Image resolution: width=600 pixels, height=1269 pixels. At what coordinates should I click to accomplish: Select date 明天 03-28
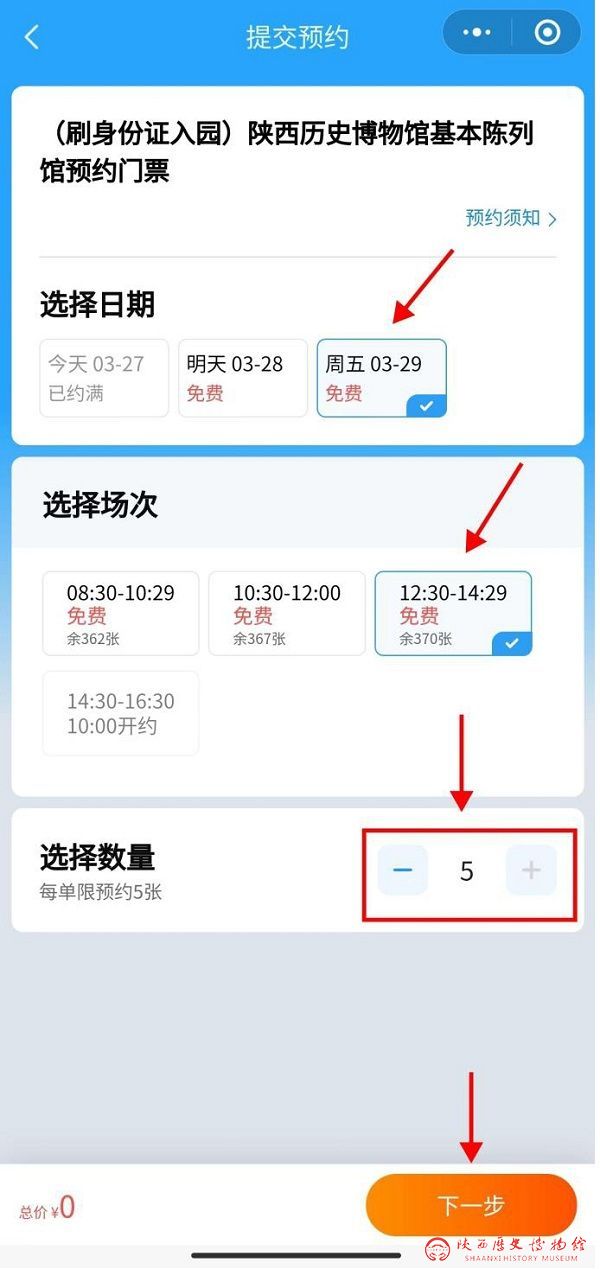click(x=243, y=378)
